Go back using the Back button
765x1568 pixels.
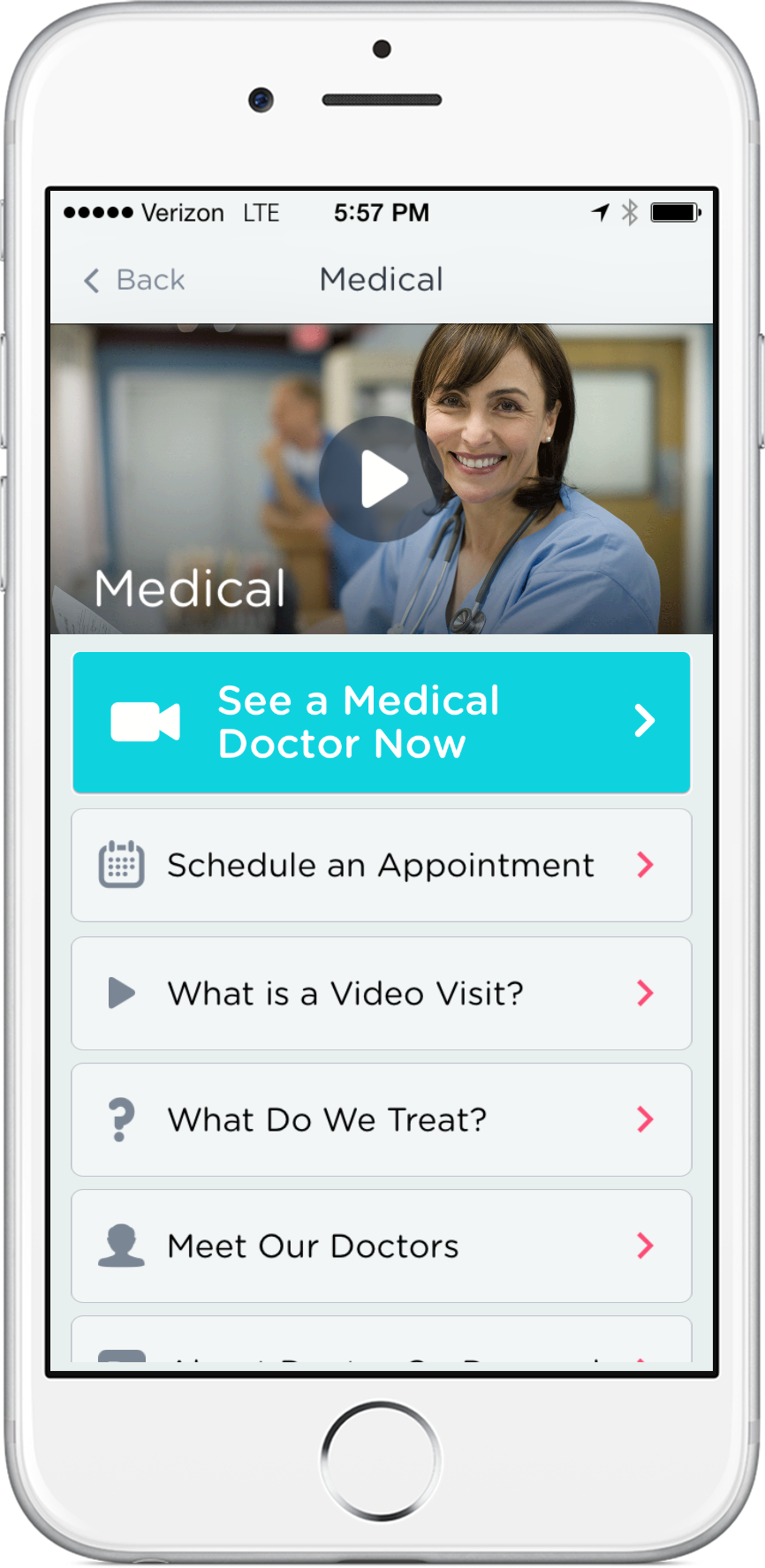(x=134, y=280)
